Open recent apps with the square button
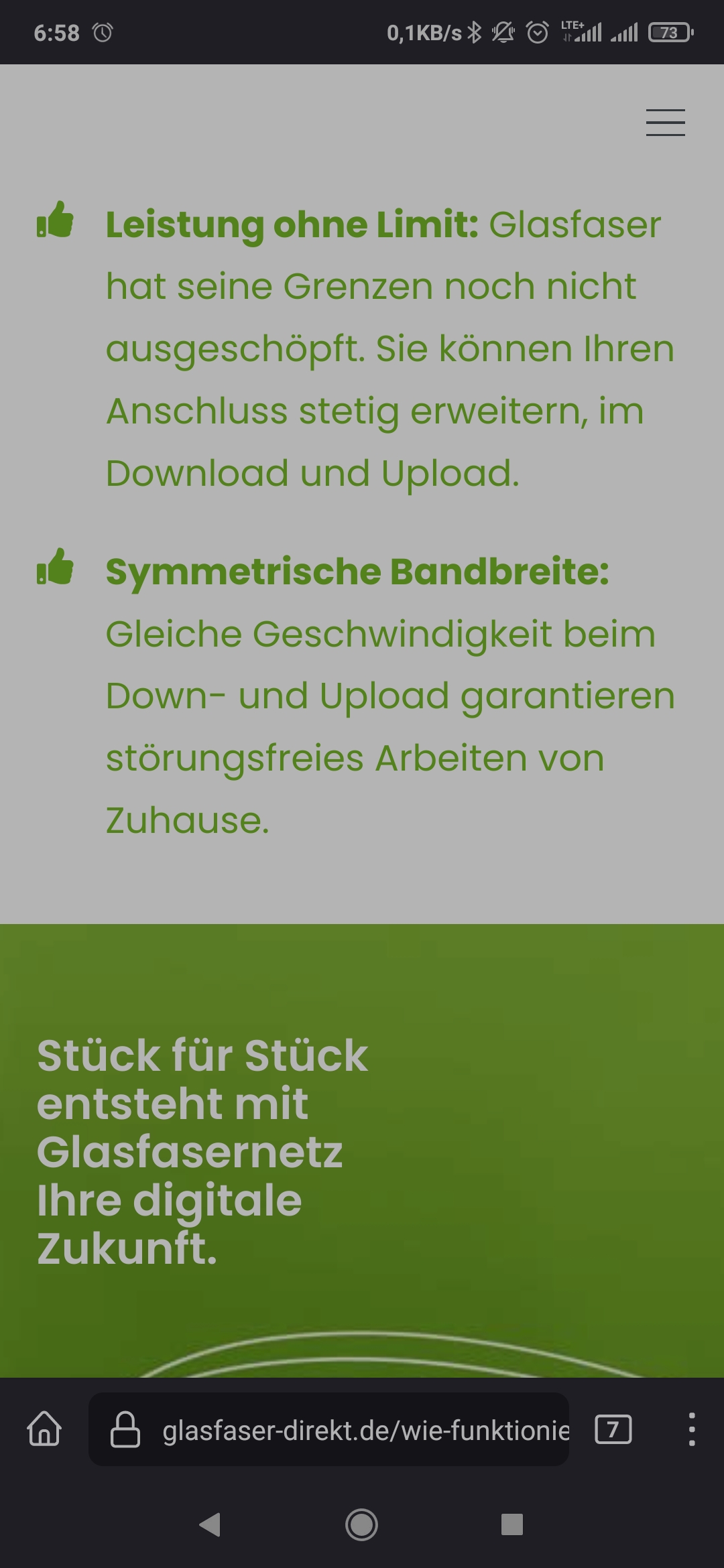 (x=511, y=1524)
